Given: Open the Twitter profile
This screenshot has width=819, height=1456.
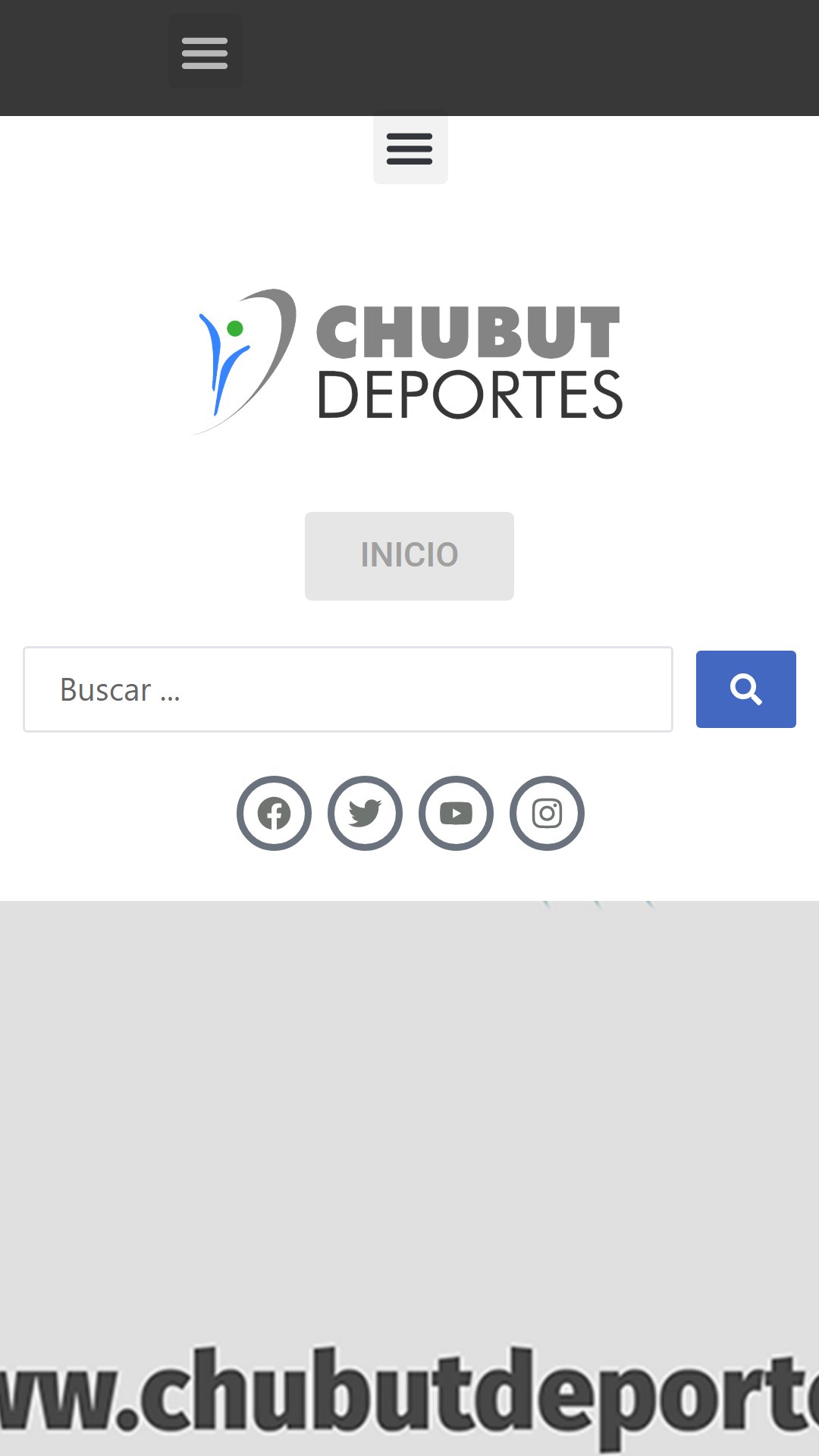Looking at the screenshot, I should point(365,813).
